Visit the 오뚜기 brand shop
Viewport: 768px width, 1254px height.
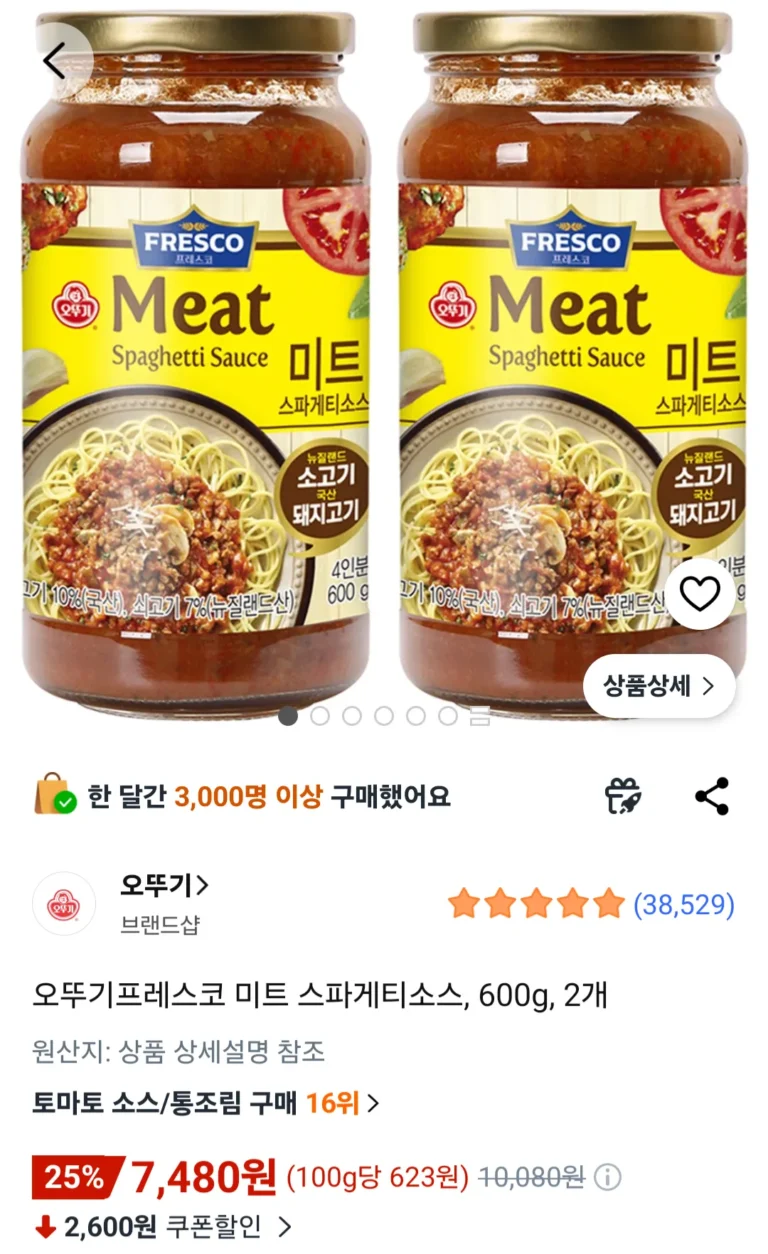(165, 886)
